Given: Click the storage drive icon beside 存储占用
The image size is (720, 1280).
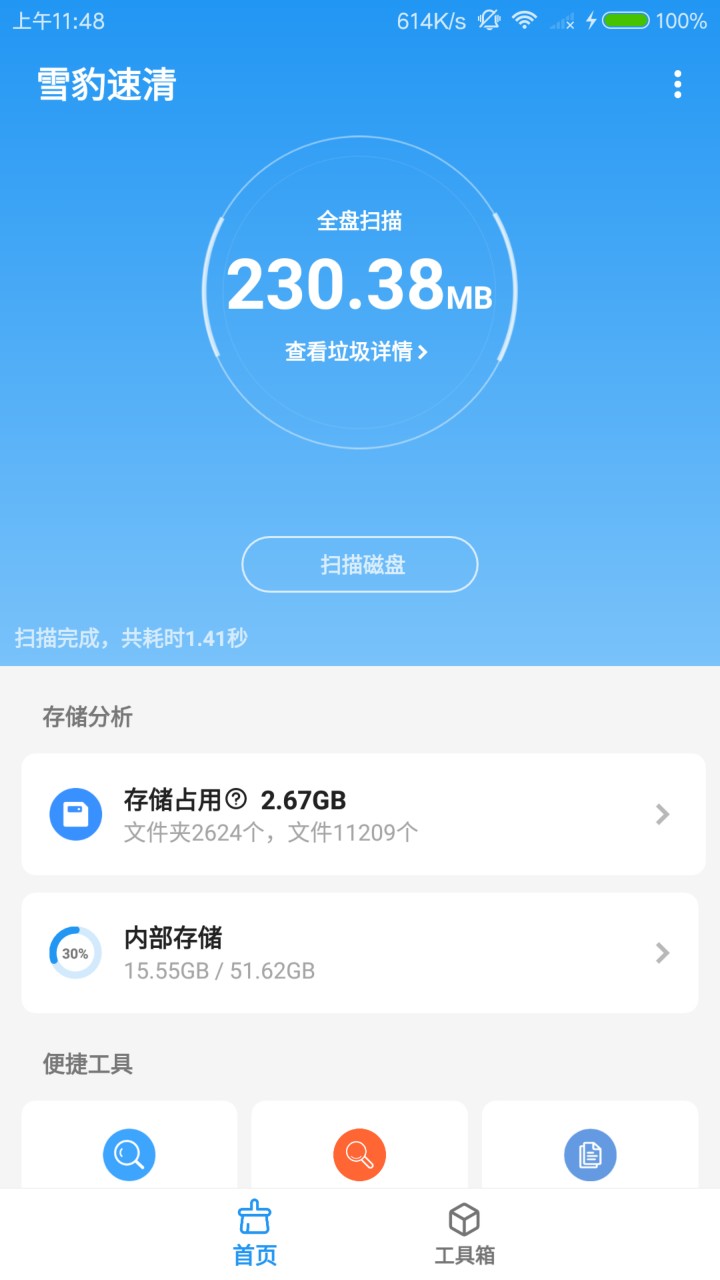Looking at the screenshot, I should pyautogui.click(x=75, y=814).
